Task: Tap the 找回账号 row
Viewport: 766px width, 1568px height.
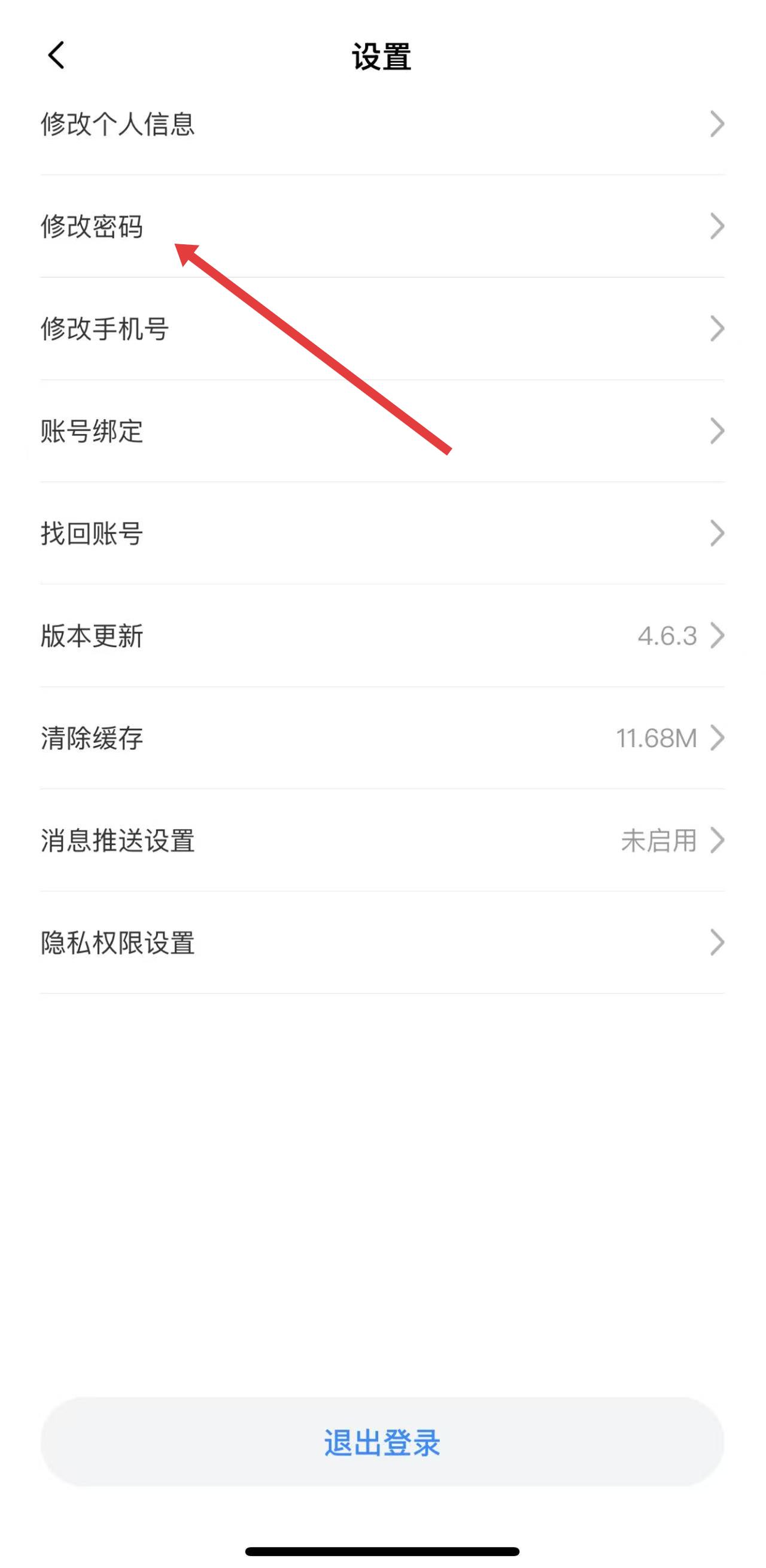Action: click(x=382, y=533)
